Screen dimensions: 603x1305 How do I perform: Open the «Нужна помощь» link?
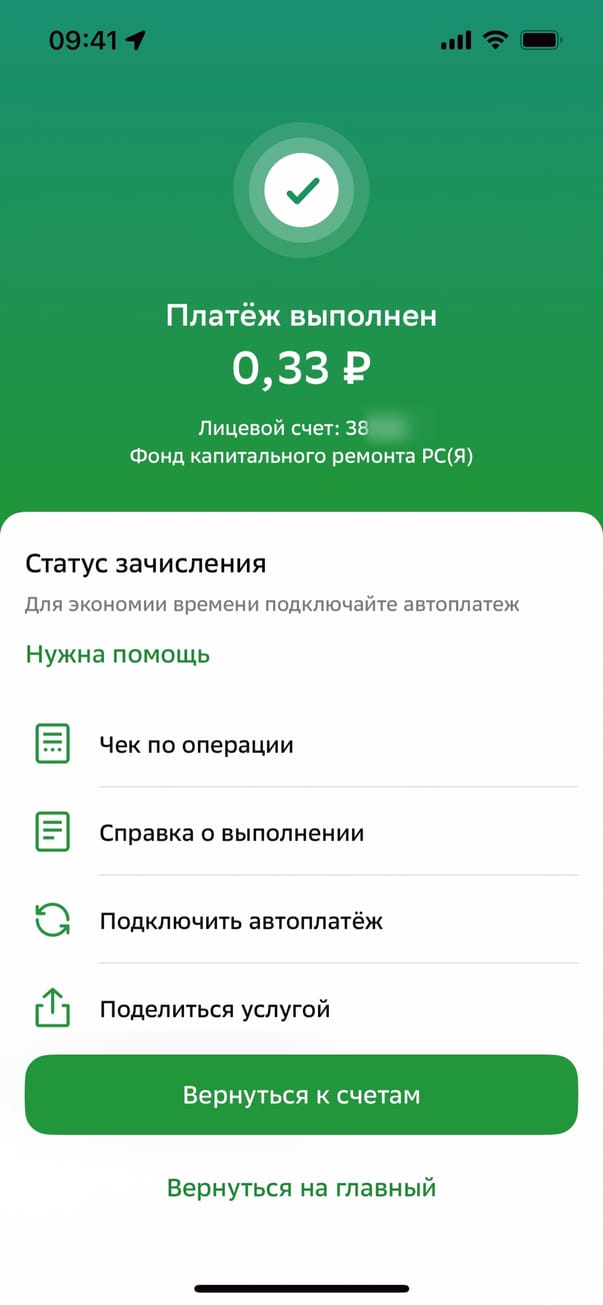coord(117,655)
